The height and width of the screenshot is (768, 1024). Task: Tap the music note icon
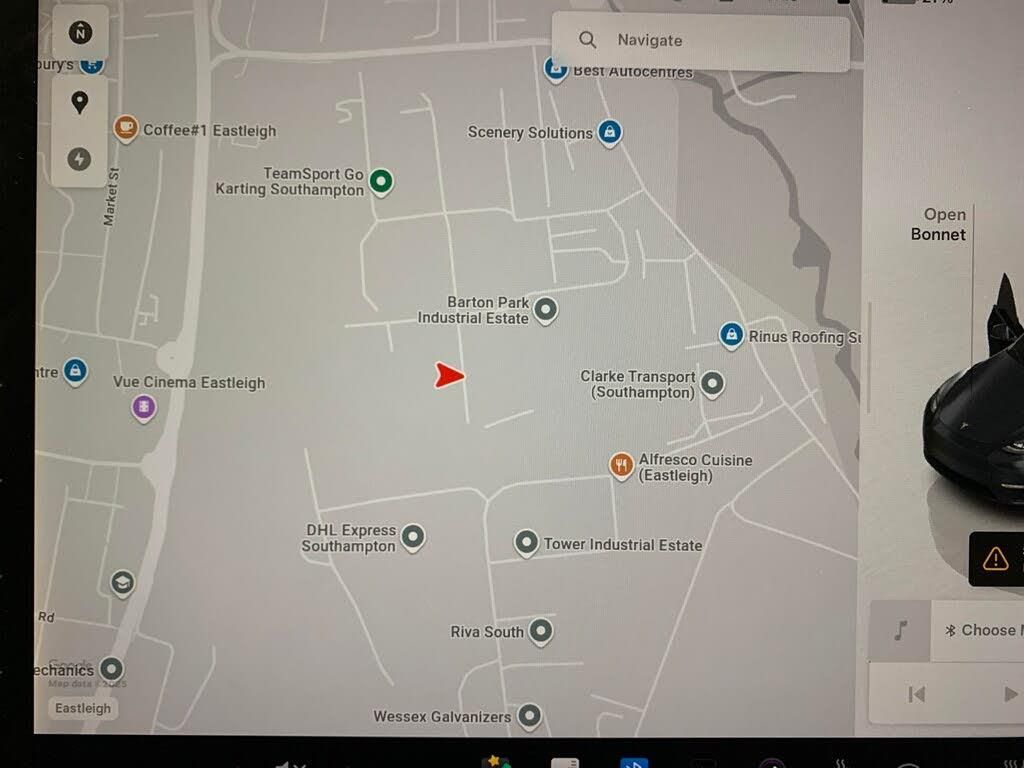[x=900, y=630]
